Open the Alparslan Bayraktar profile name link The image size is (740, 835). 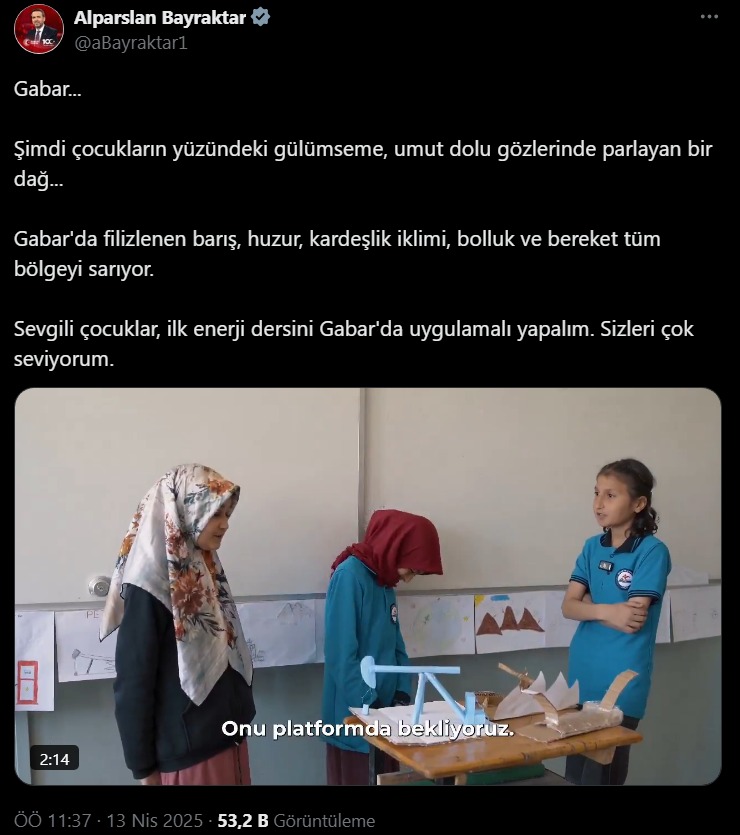[160, 18]
